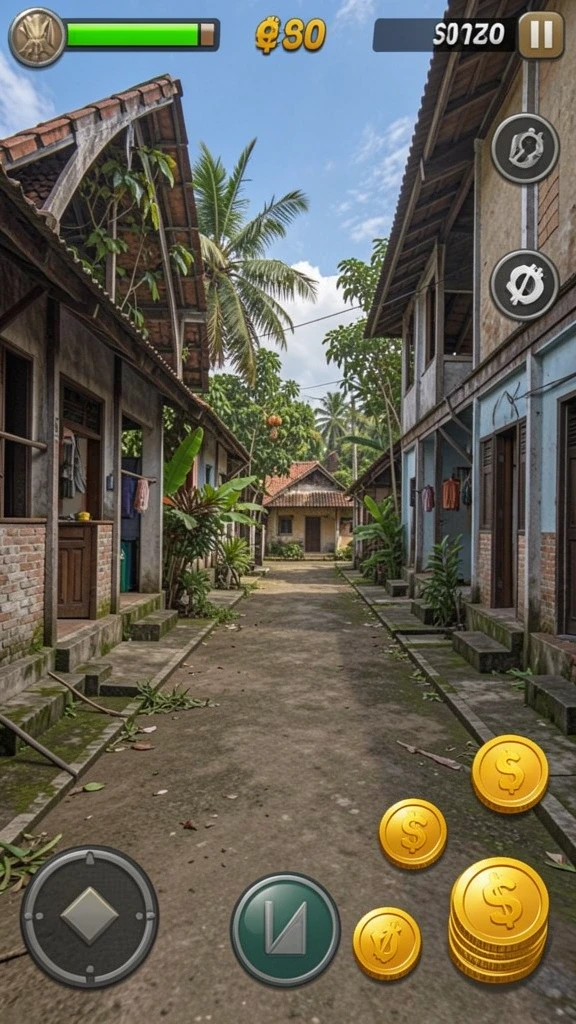This screenshot has width=576, height=1024.
Task: Hit the green round action button
Action: coord(285,929)
